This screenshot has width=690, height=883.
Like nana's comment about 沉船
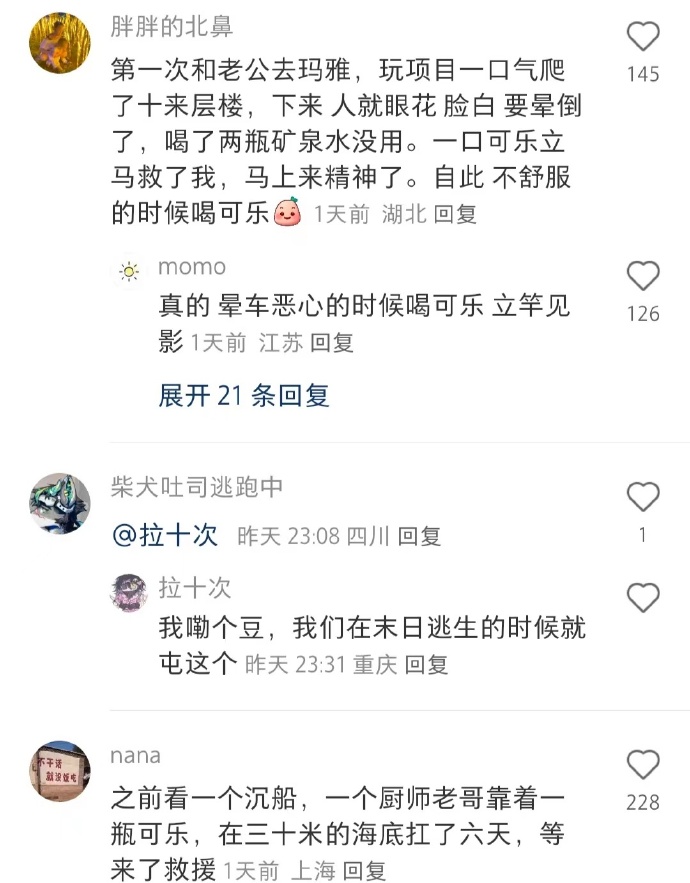[642, 765]
